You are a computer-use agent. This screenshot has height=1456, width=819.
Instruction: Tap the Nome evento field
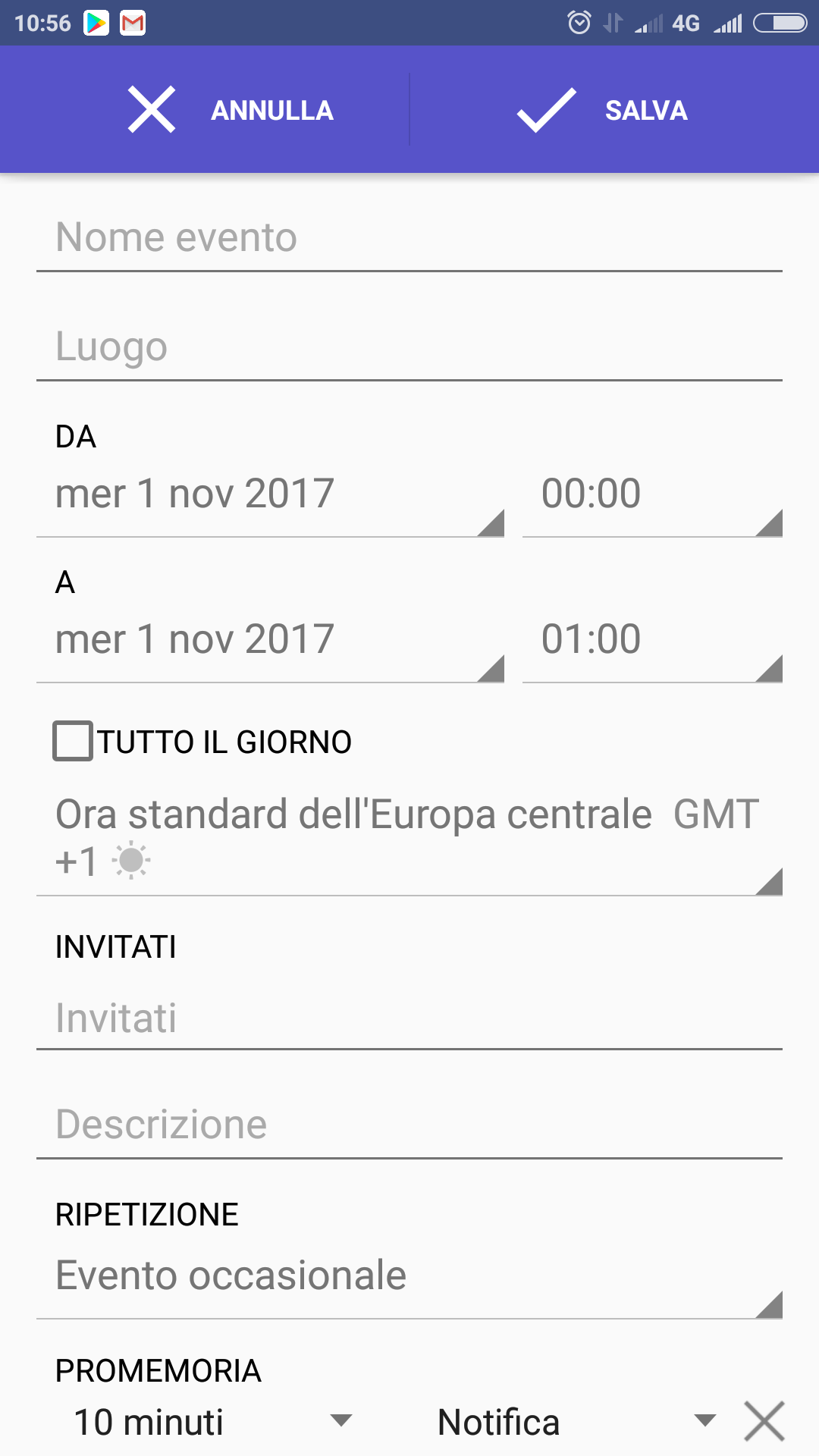point(409,237)
